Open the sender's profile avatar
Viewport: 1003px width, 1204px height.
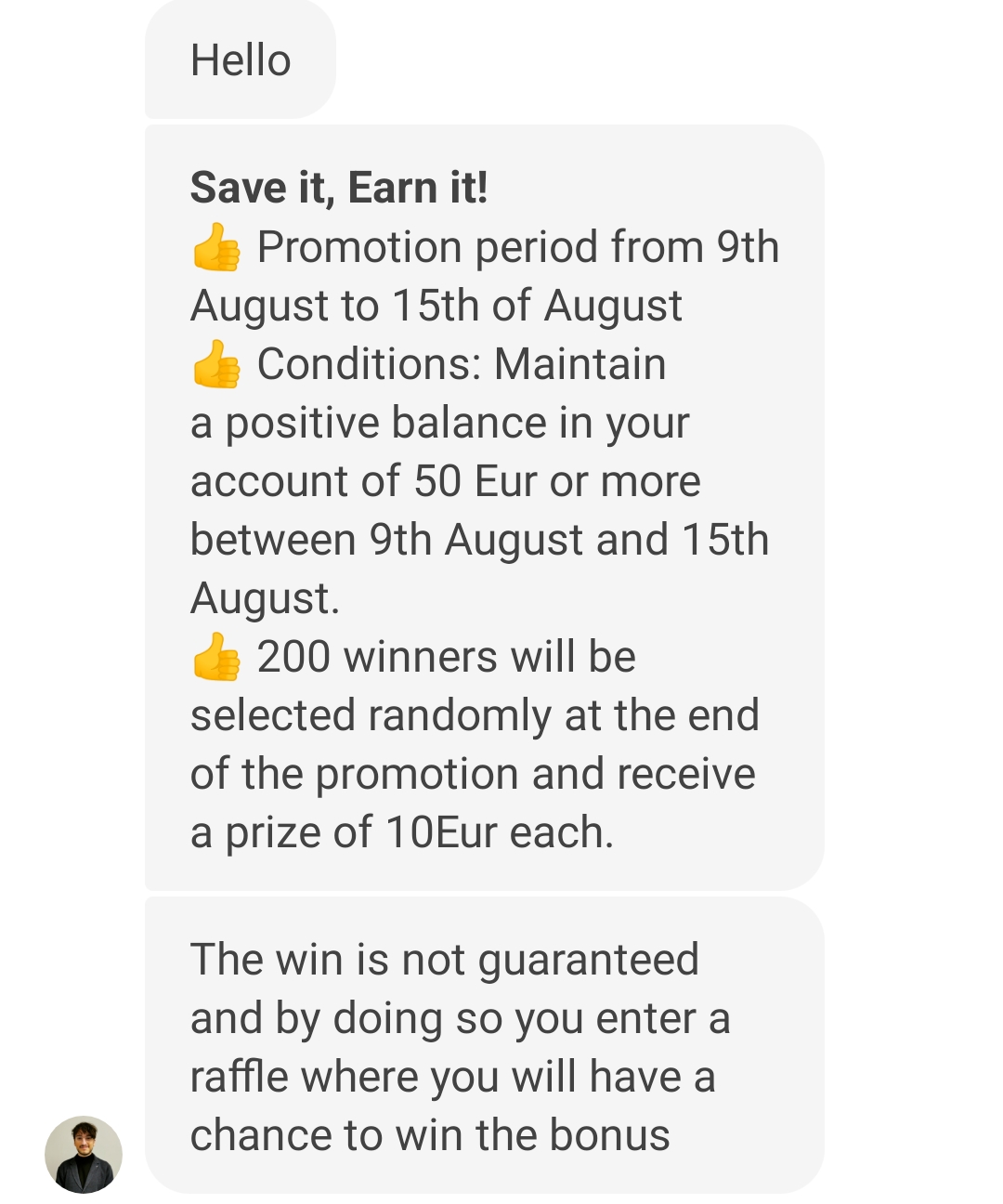pyautogui.click(x=84, y=1154)
